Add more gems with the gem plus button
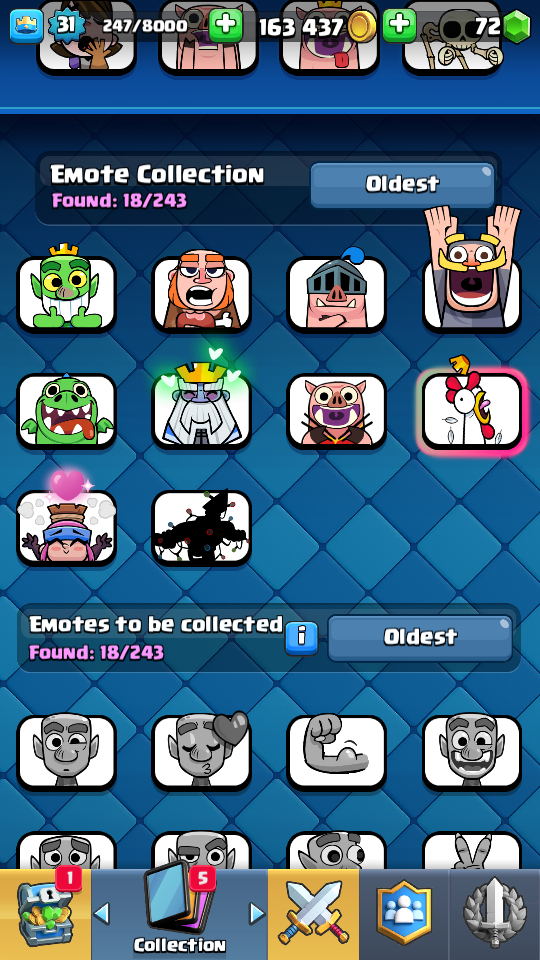This screenshot has height=960, width=540. (400, 26)
